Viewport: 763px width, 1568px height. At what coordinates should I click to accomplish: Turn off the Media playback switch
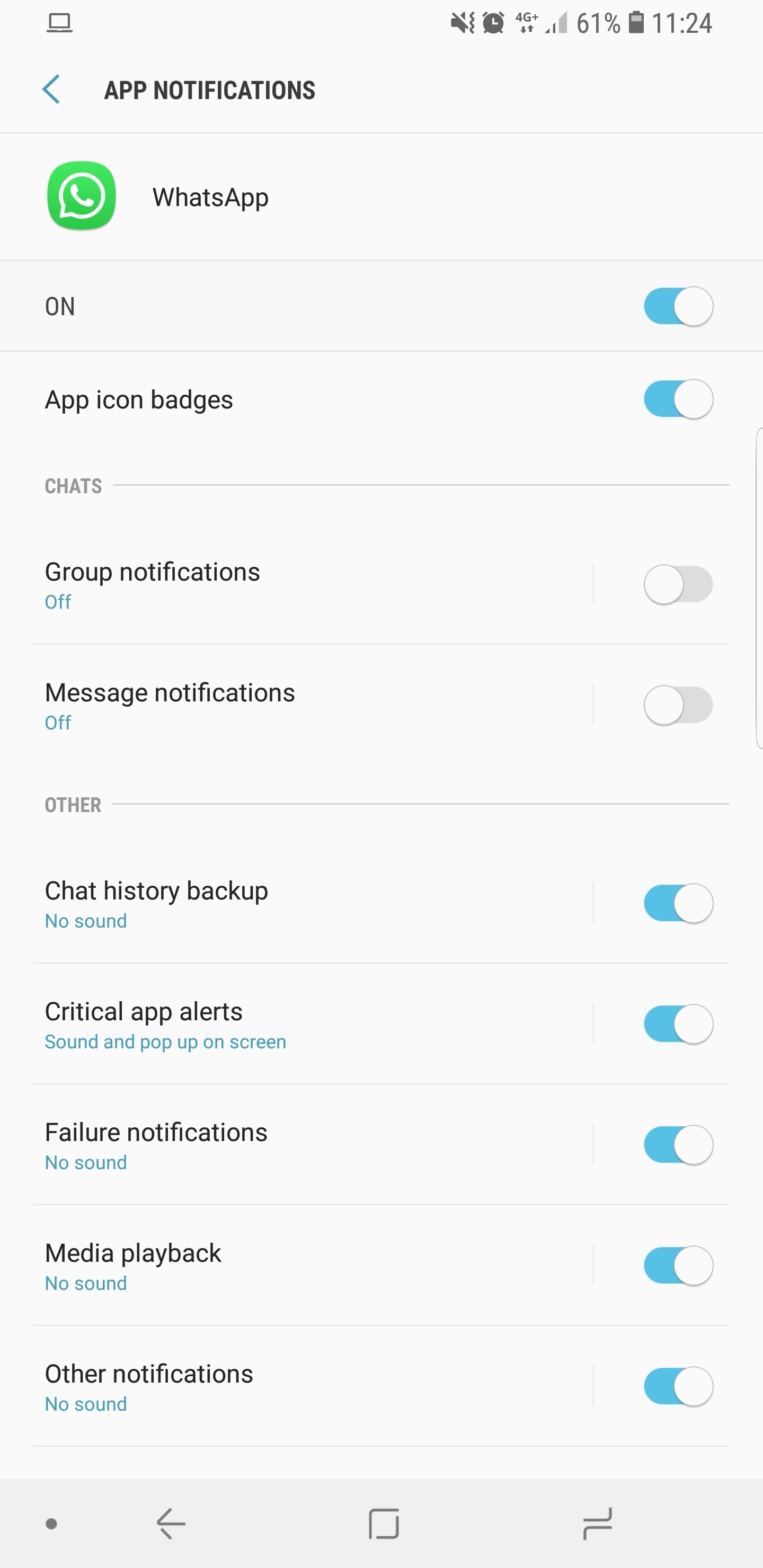coord(678,1266)
